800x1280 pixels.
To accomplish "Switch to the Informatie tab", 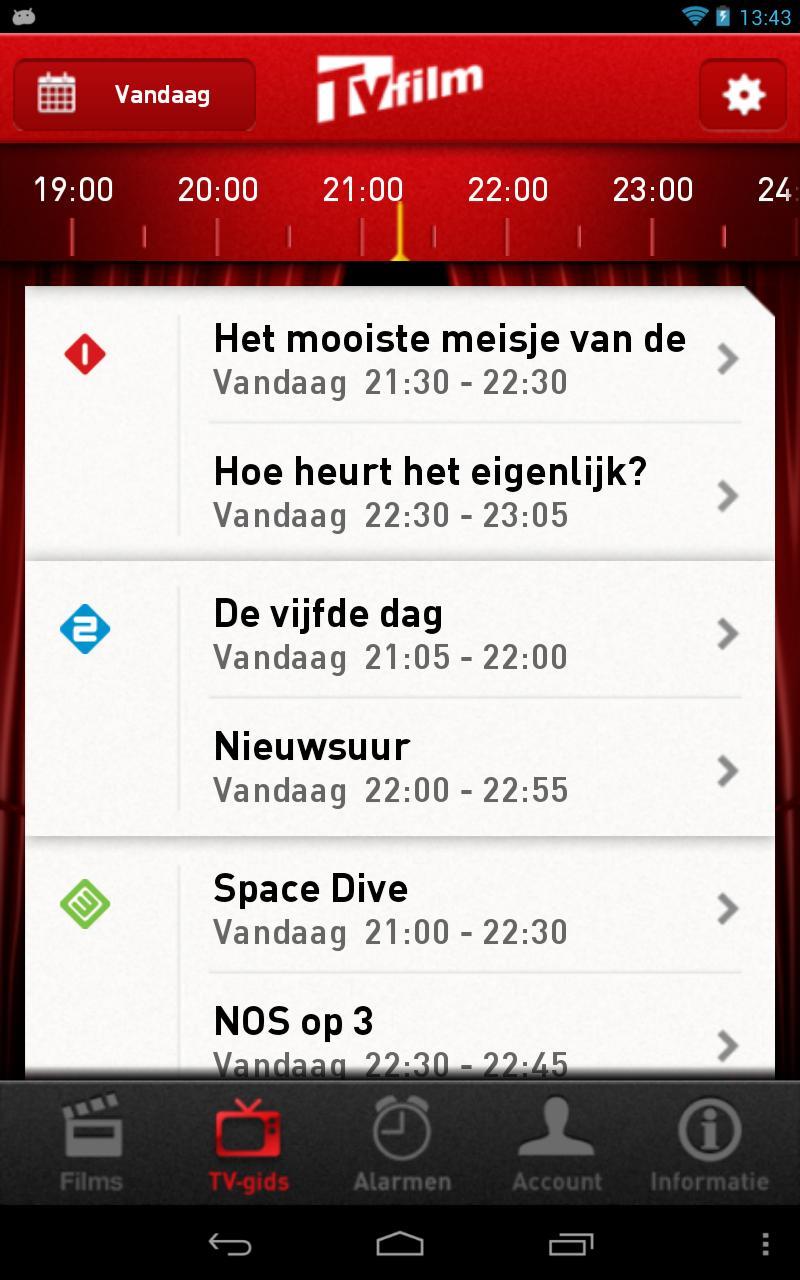I will pyautogui.click(x=709, y=1144).
